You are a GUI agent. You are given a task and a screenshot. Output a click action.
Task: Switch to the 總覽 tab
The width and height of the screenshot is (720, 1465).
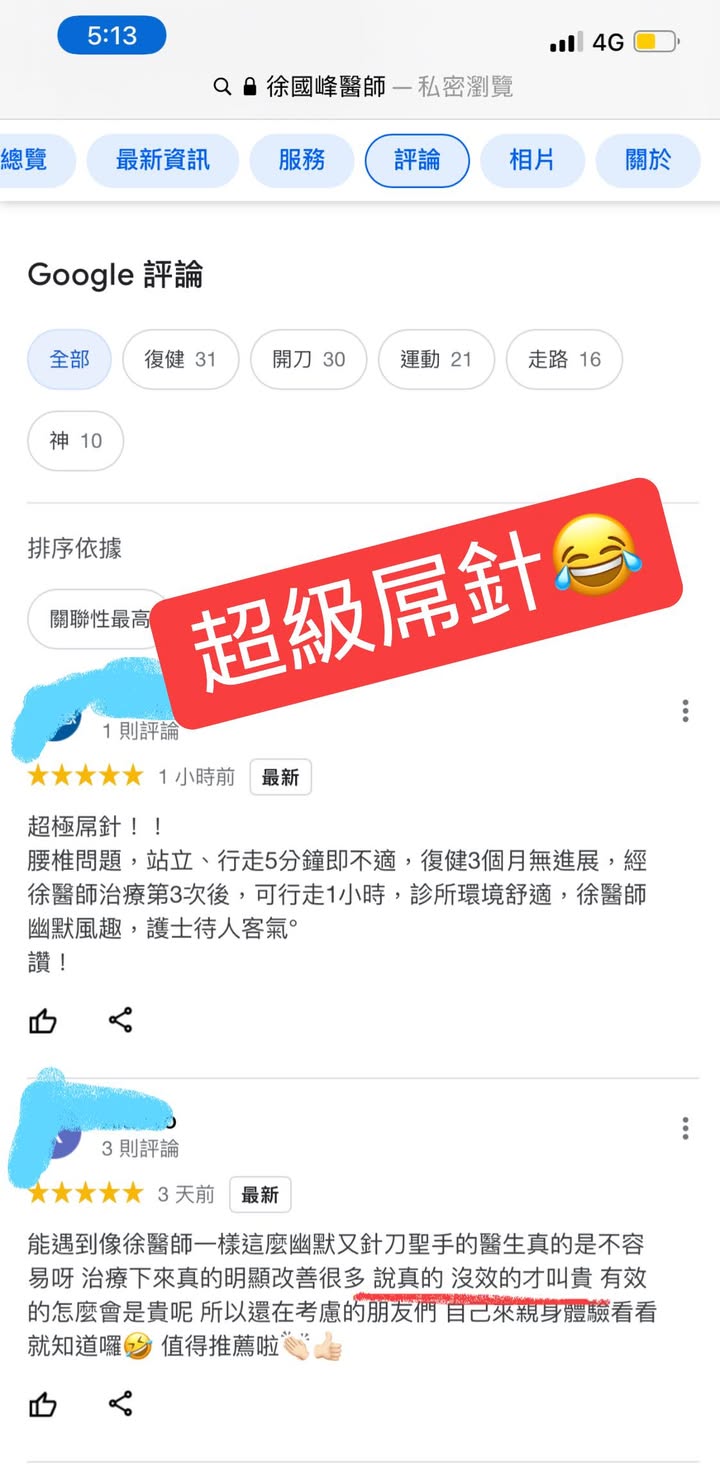(x=30, y=160)
